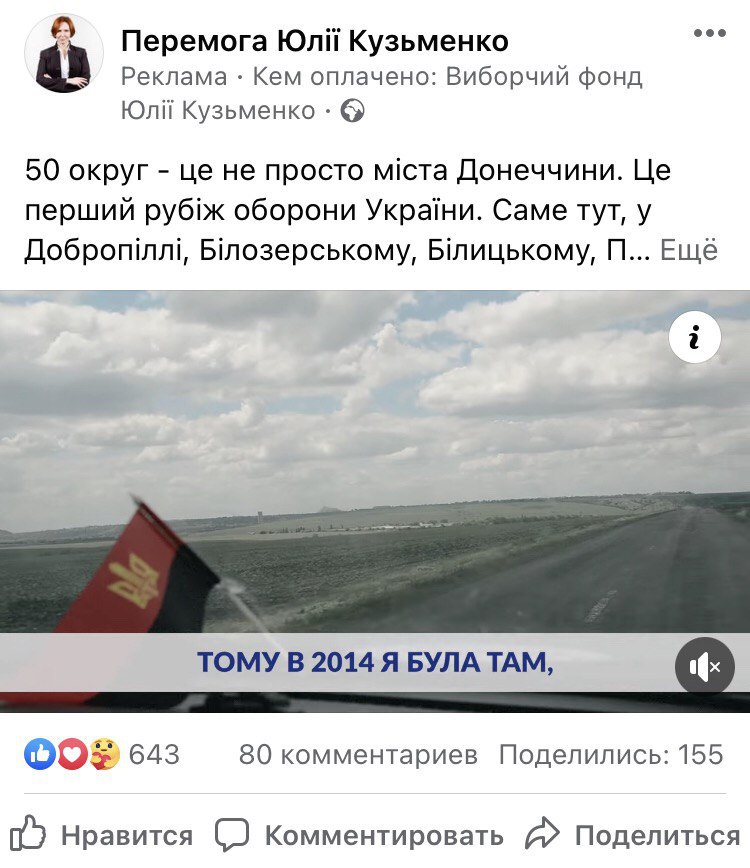Open the Перемога Юлії Кузьменко page name

click(314, 40)
